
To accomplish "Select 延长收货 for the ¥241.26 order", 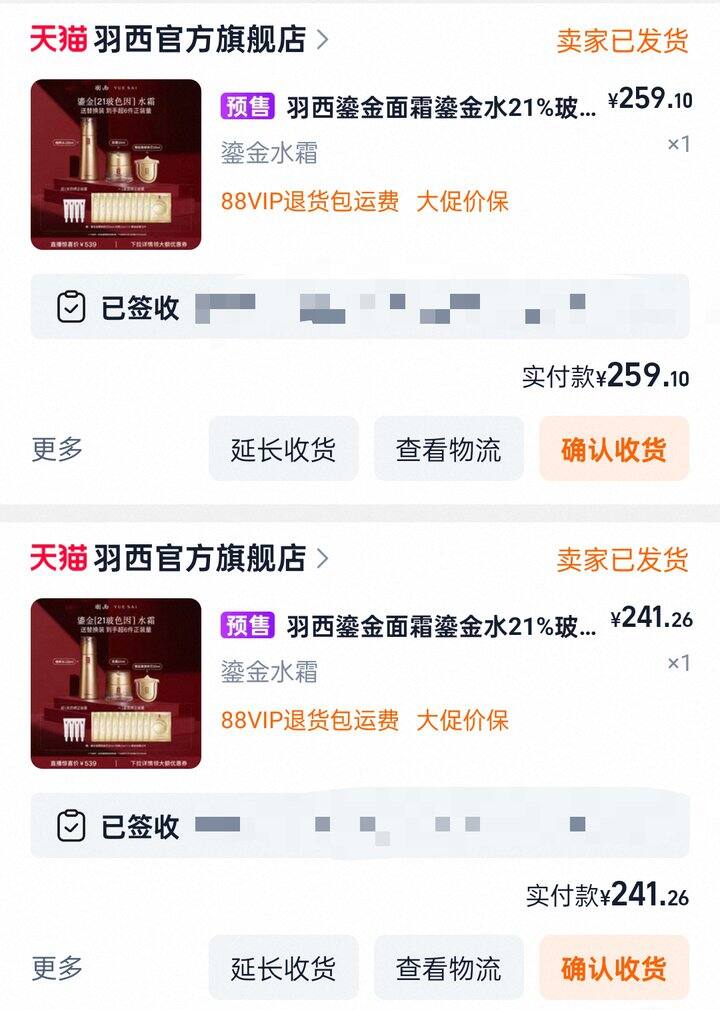I will tap(283, 968).
